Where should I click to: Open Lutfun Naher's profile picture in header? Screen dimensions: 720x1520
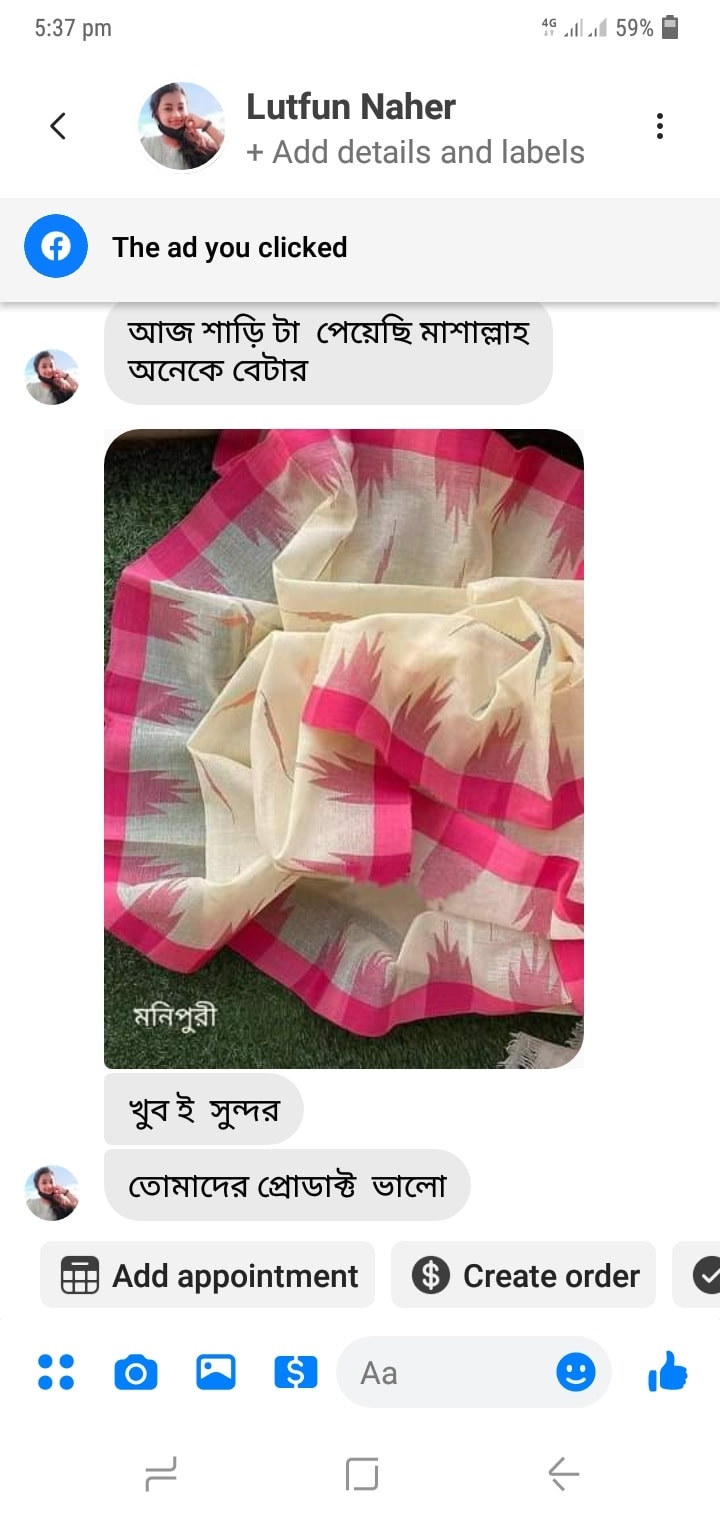[181, 126]
